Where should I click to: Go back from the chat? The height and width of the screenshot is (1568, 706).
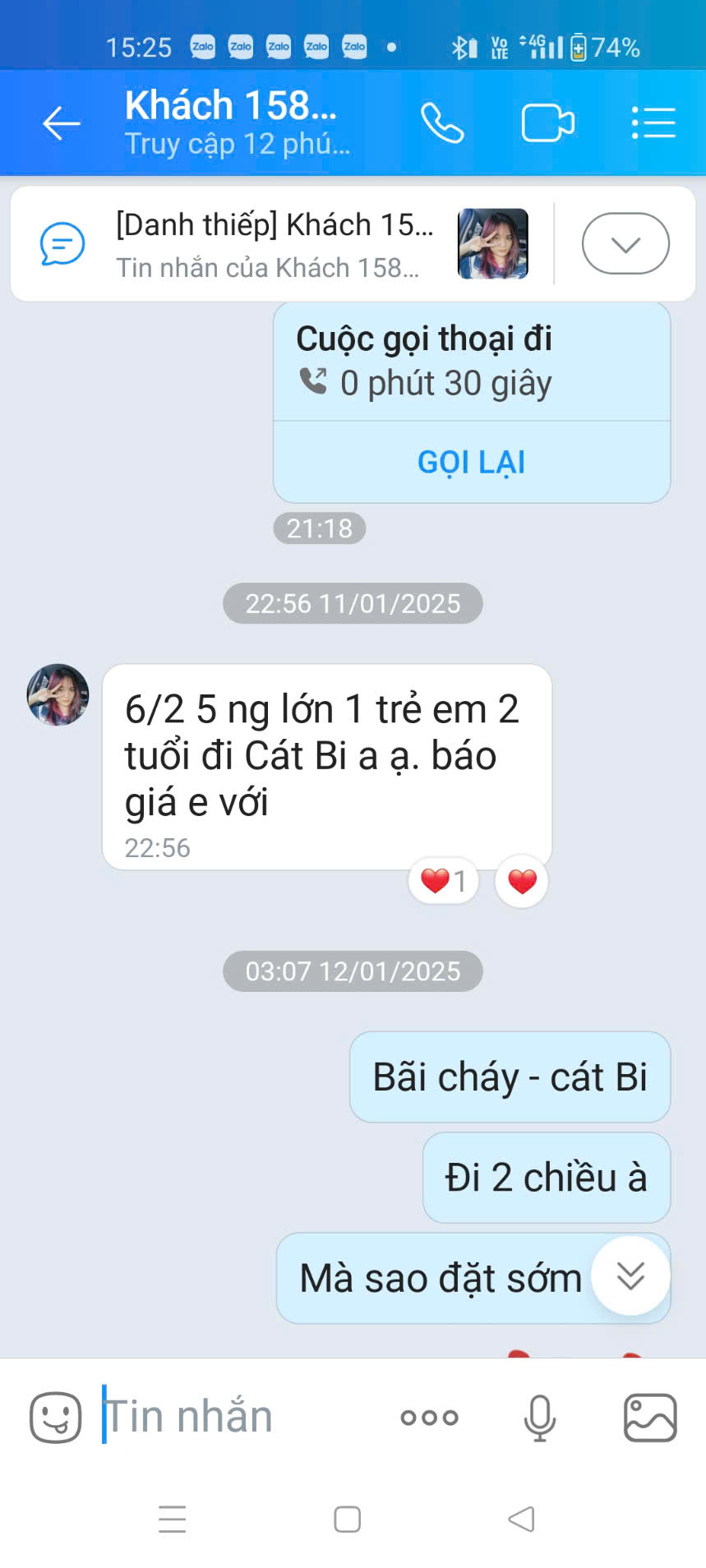[x=62, y=124]
